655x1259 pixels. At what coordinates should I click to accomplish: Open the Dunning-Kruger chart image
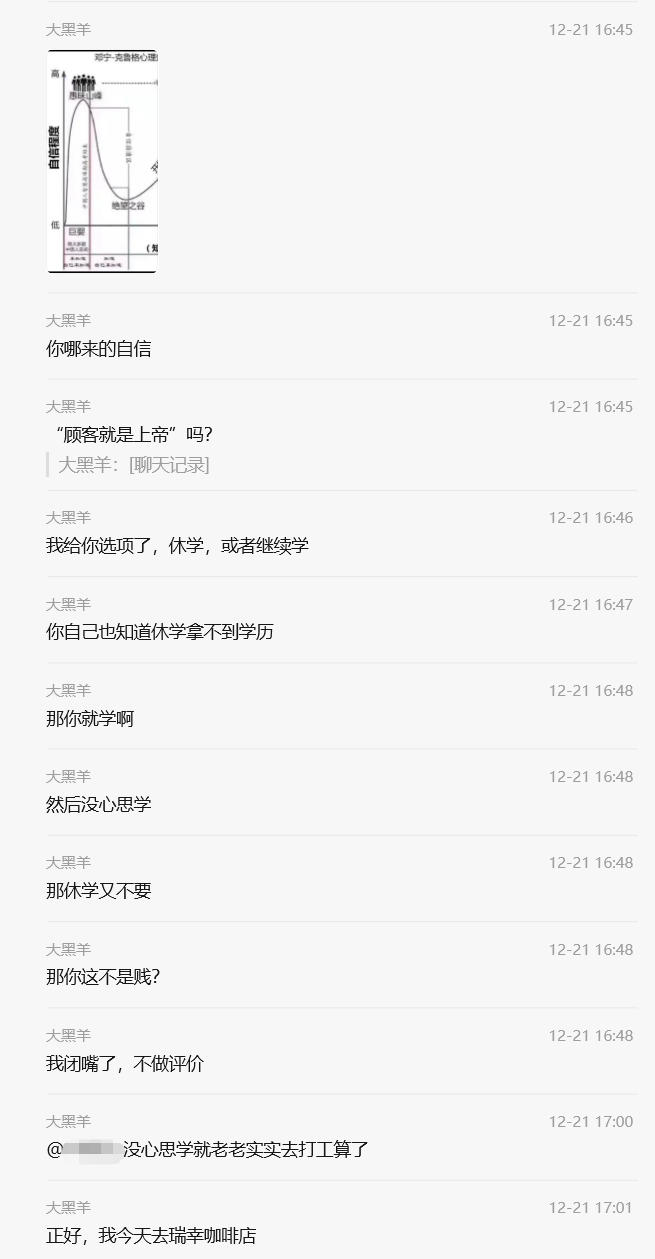(x=102, y=161)
